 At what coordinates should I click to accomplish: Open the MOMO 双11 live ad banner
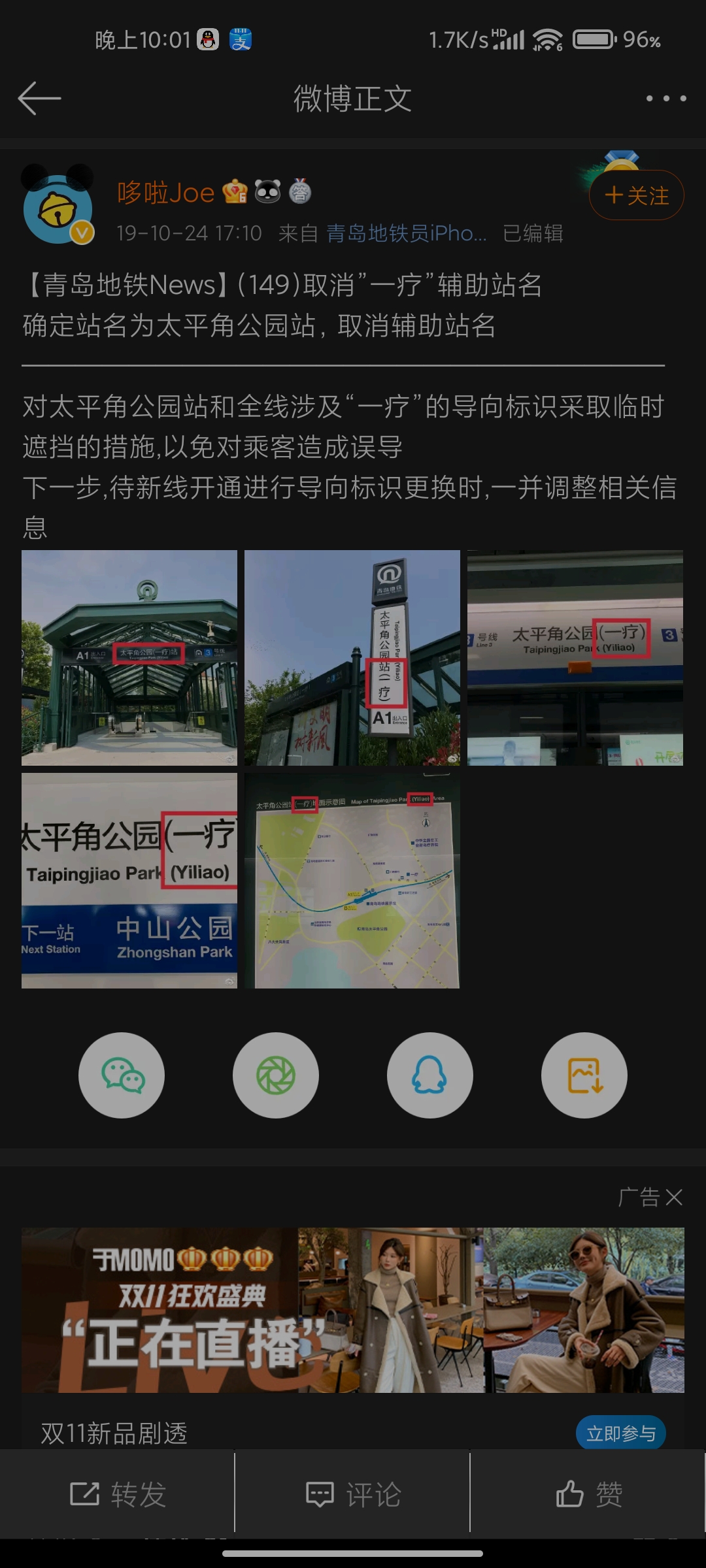353,1309
